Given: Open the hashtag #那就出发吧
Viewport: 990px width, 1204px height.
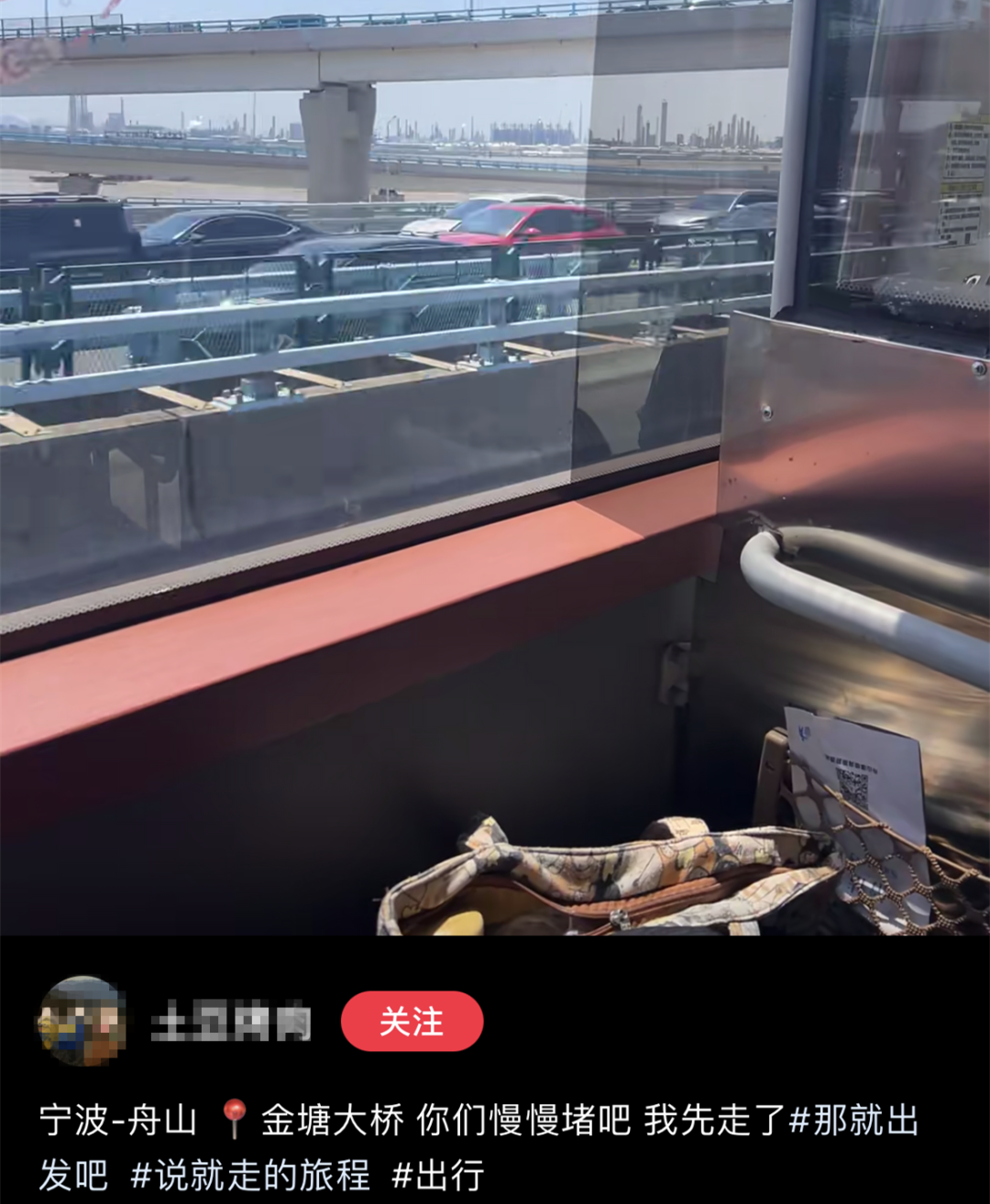Looking at the screenshot, I should pyautogui.click(x=852, y=1120).
